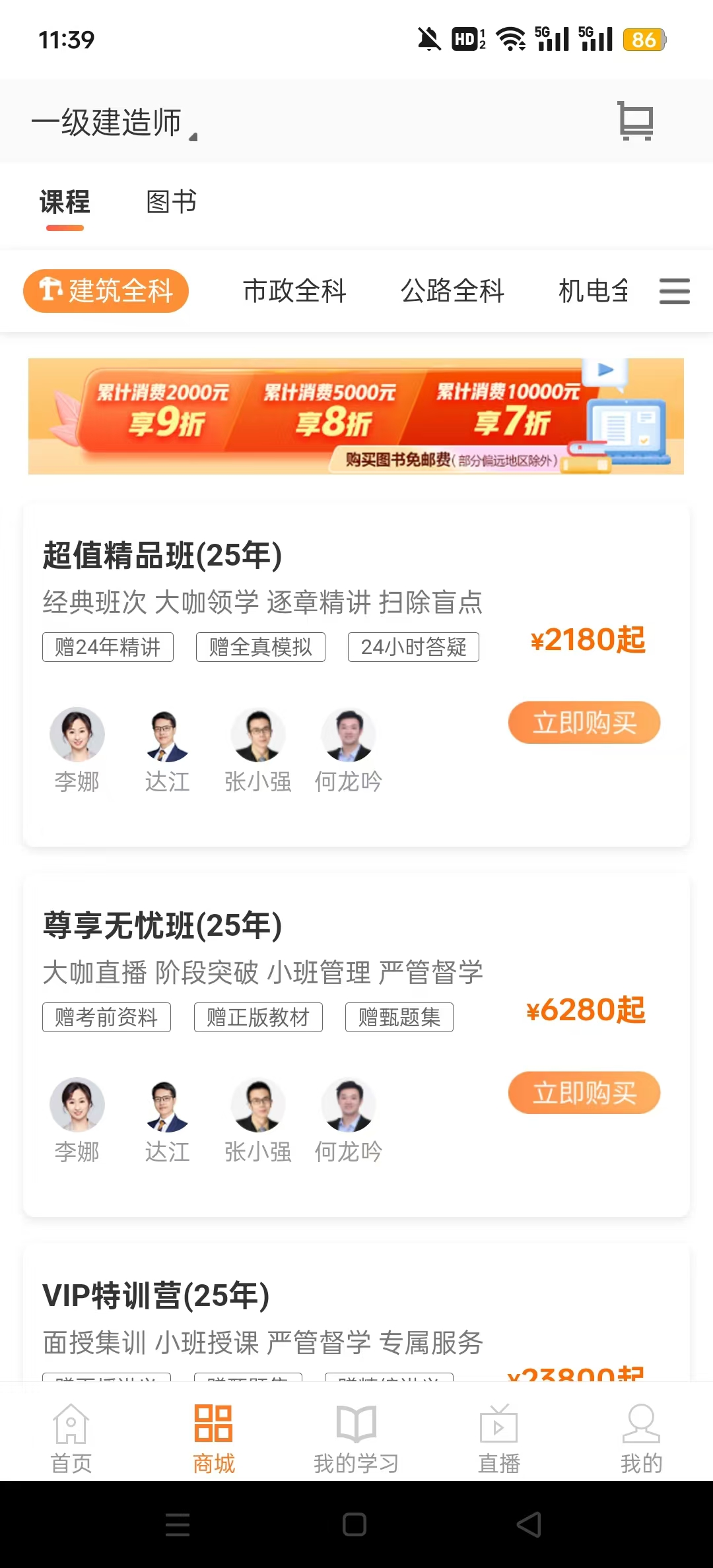Select the 机电全科 category
Viewport: 713px width, 1568px height.
click(x=593, y=291)
